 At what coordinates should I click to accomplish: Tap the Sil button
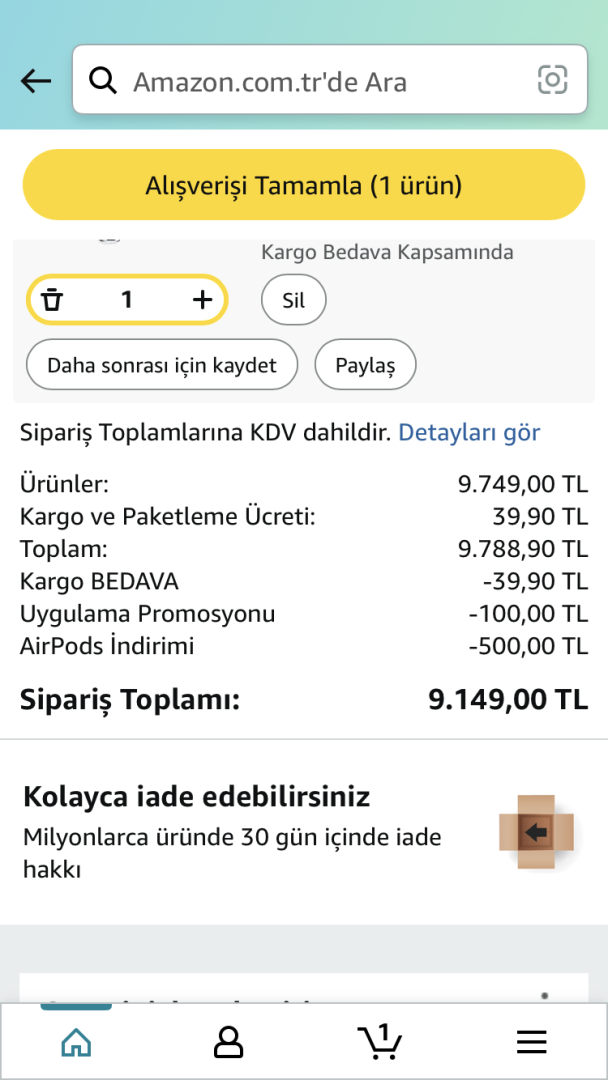[293, 300]
